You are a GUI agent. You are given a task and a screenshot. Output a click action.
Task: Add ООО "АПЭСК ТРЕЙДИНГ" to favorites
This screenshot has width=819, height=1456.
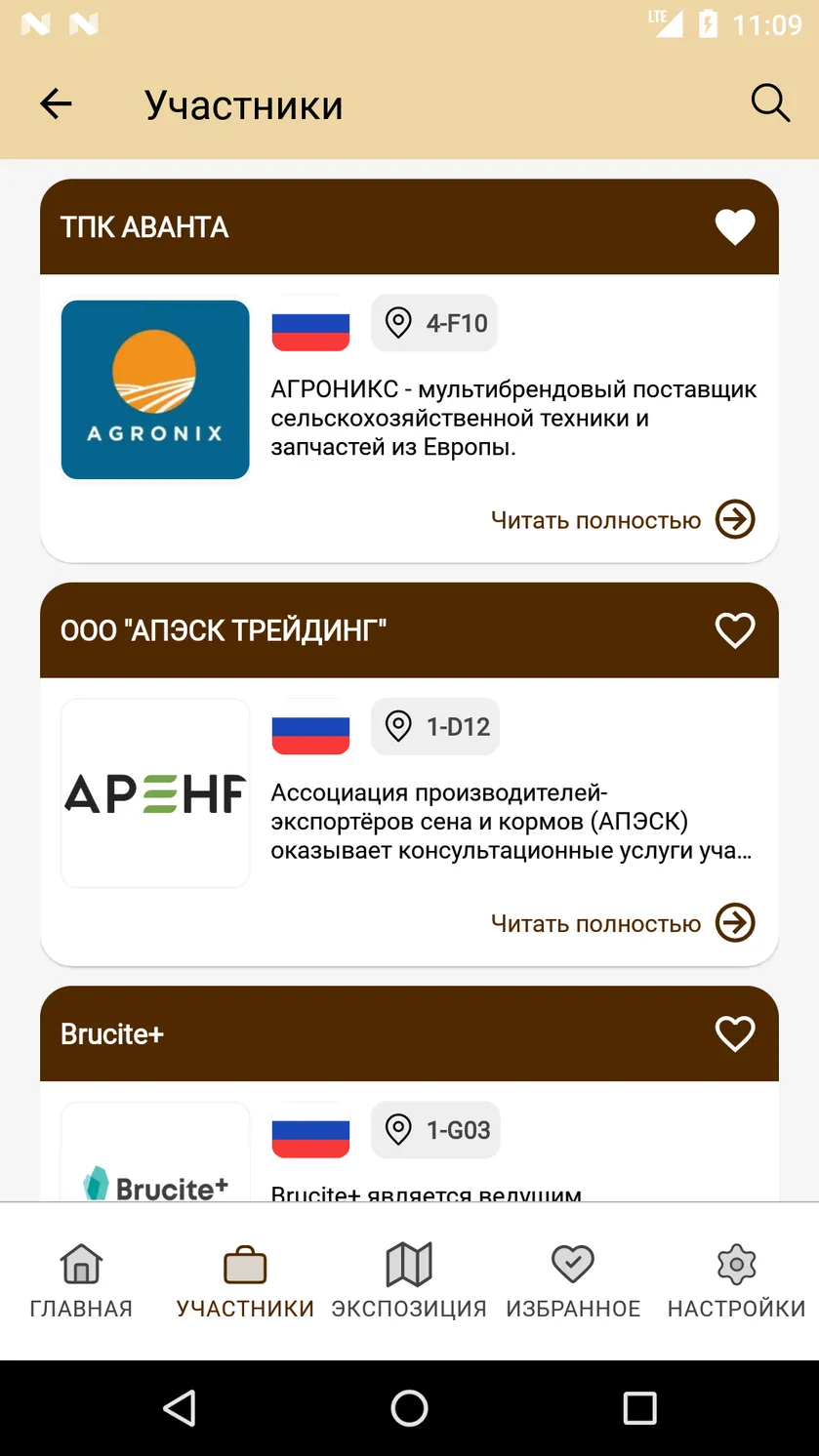point(735,630)
